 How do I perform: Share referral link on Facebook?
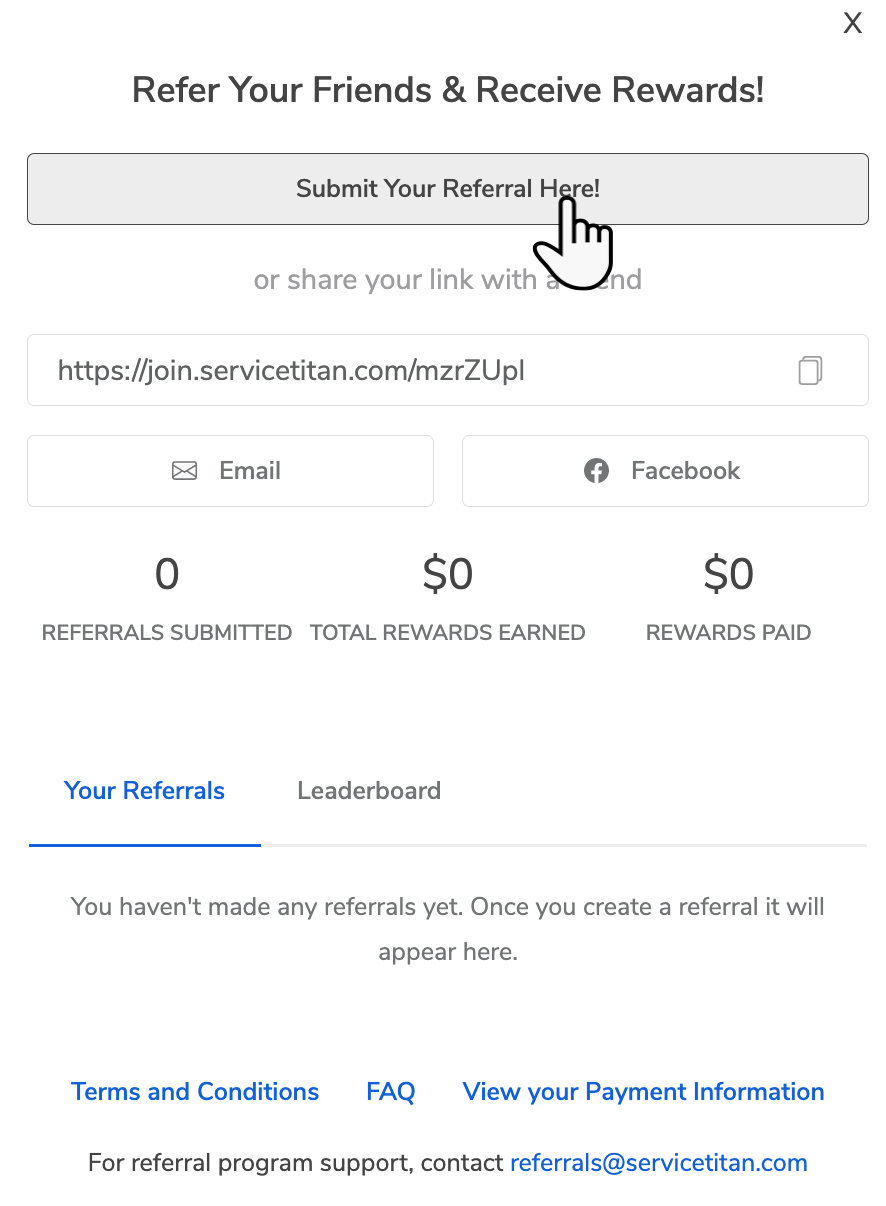[665, 471]
